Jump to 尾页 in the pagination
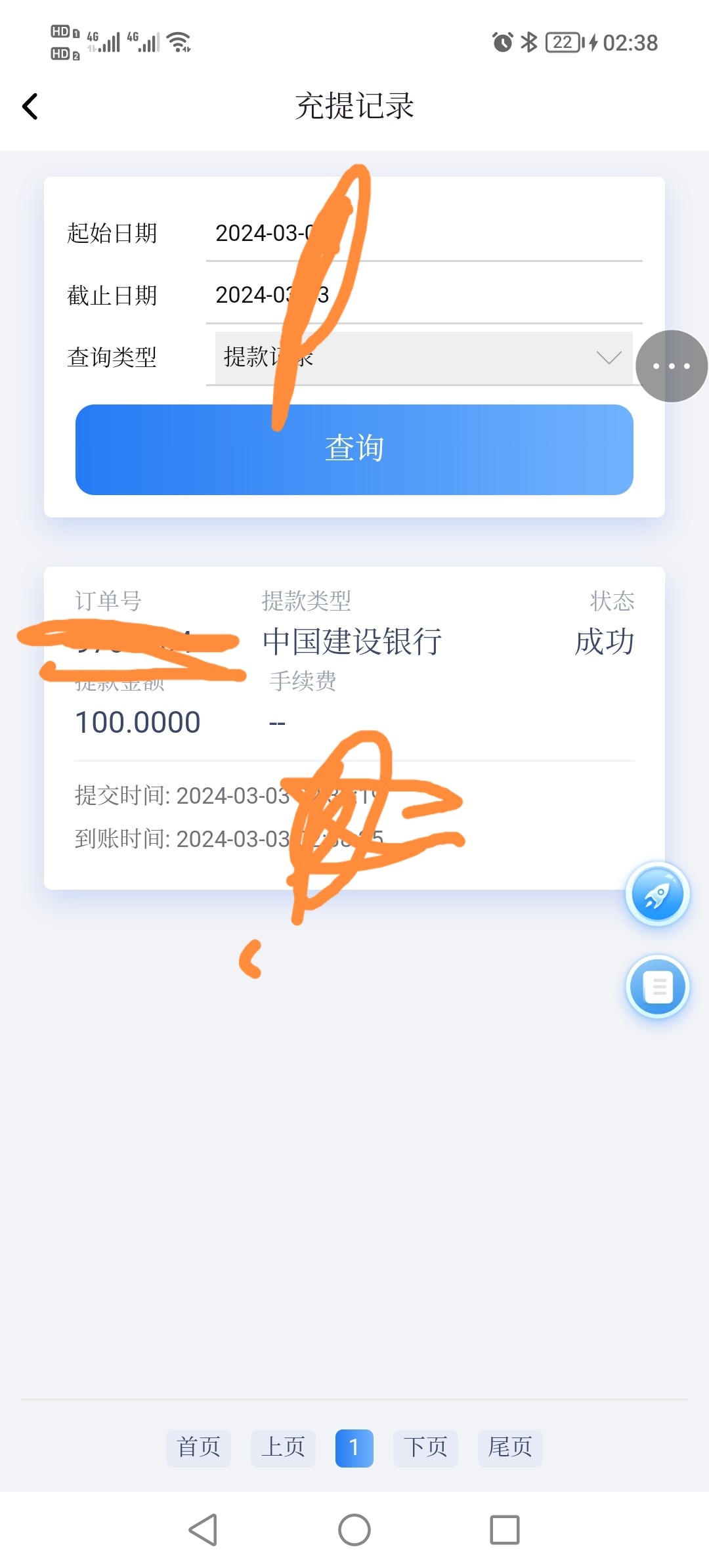Image resolution: width=709 pixels, height=1568 pixels. 510,1447
